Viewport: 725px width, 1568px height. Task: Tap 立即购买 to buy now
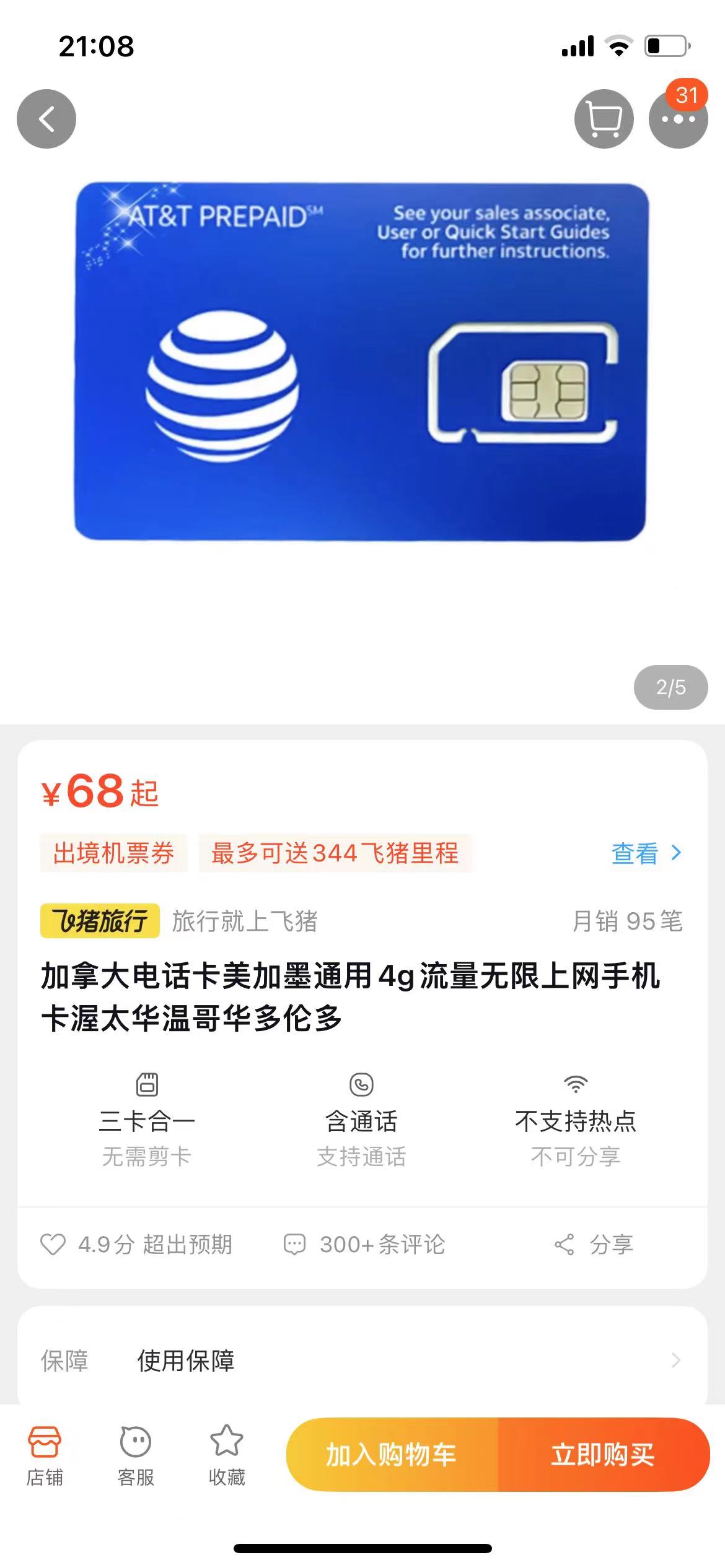click(x=604, y=1455)
